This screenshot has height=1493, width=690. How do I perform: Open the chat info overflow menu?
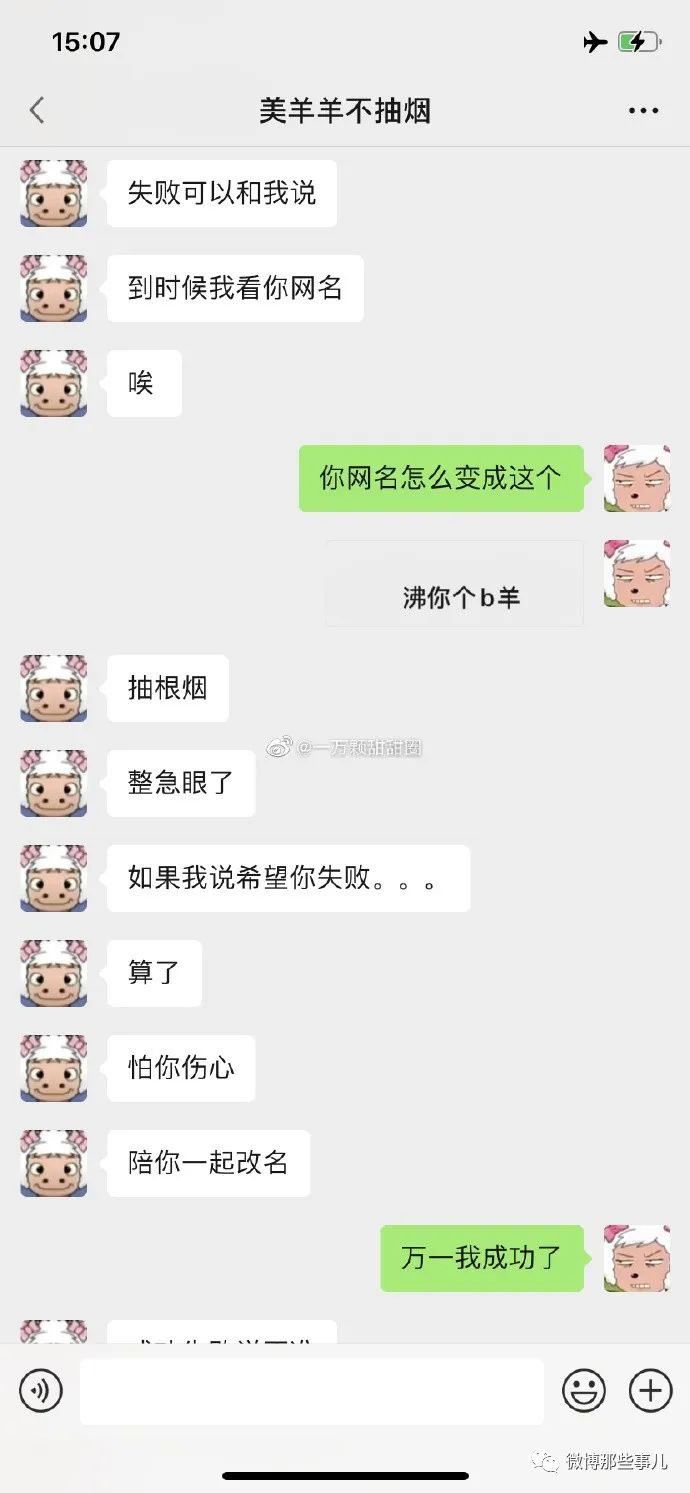pos(643,111)
